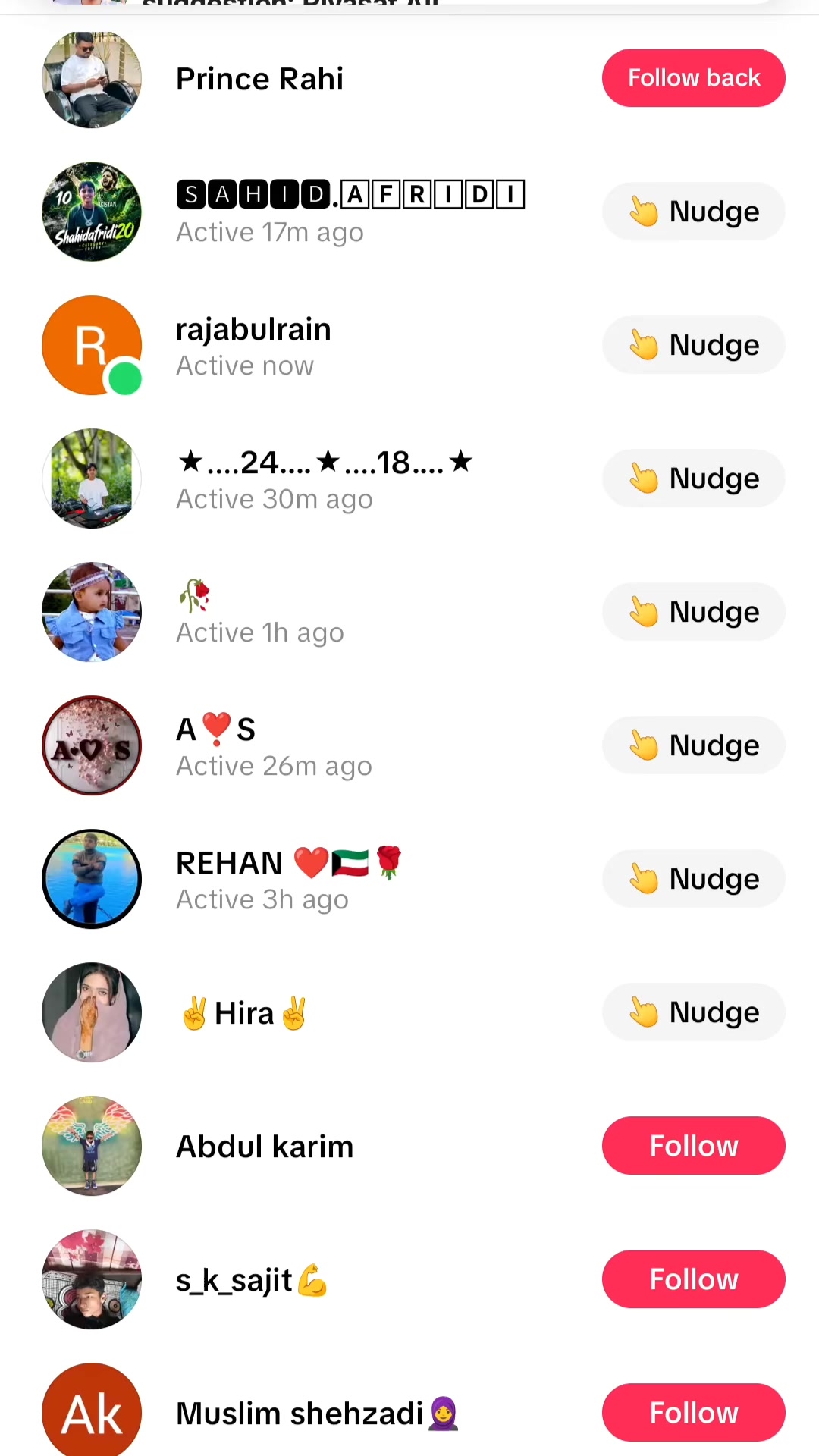Open REHAN's avatar
Viewport: 819px width, 1456px height.
pos(92,879)
